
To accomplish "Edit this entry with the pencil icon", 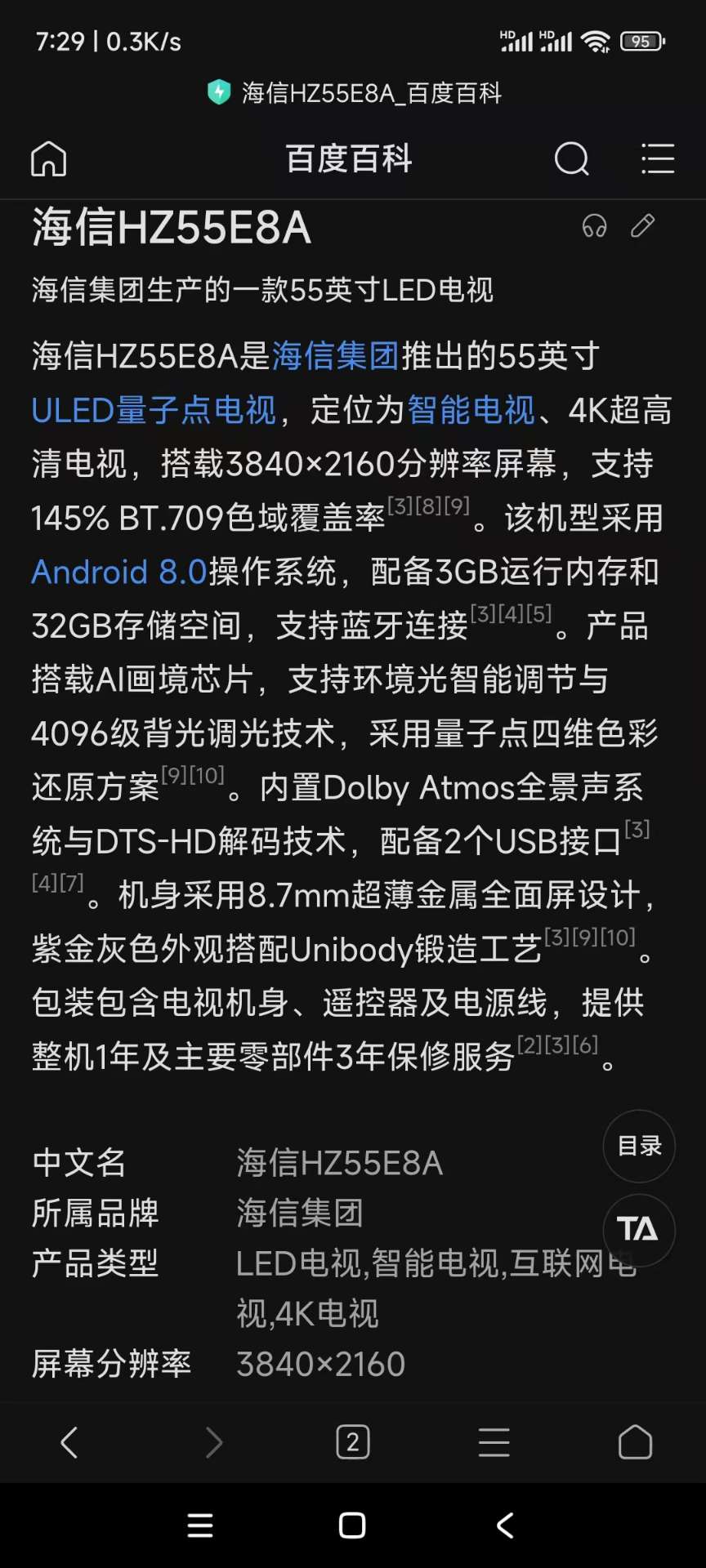I will [x=643, y=225].
